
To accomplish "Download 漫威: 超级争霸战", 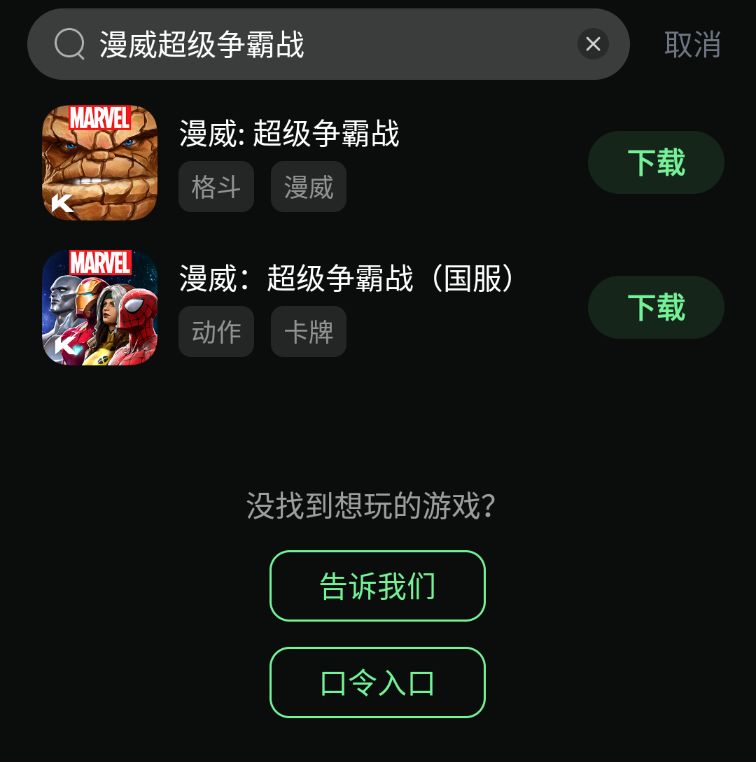I will click(x=656, y=162).
